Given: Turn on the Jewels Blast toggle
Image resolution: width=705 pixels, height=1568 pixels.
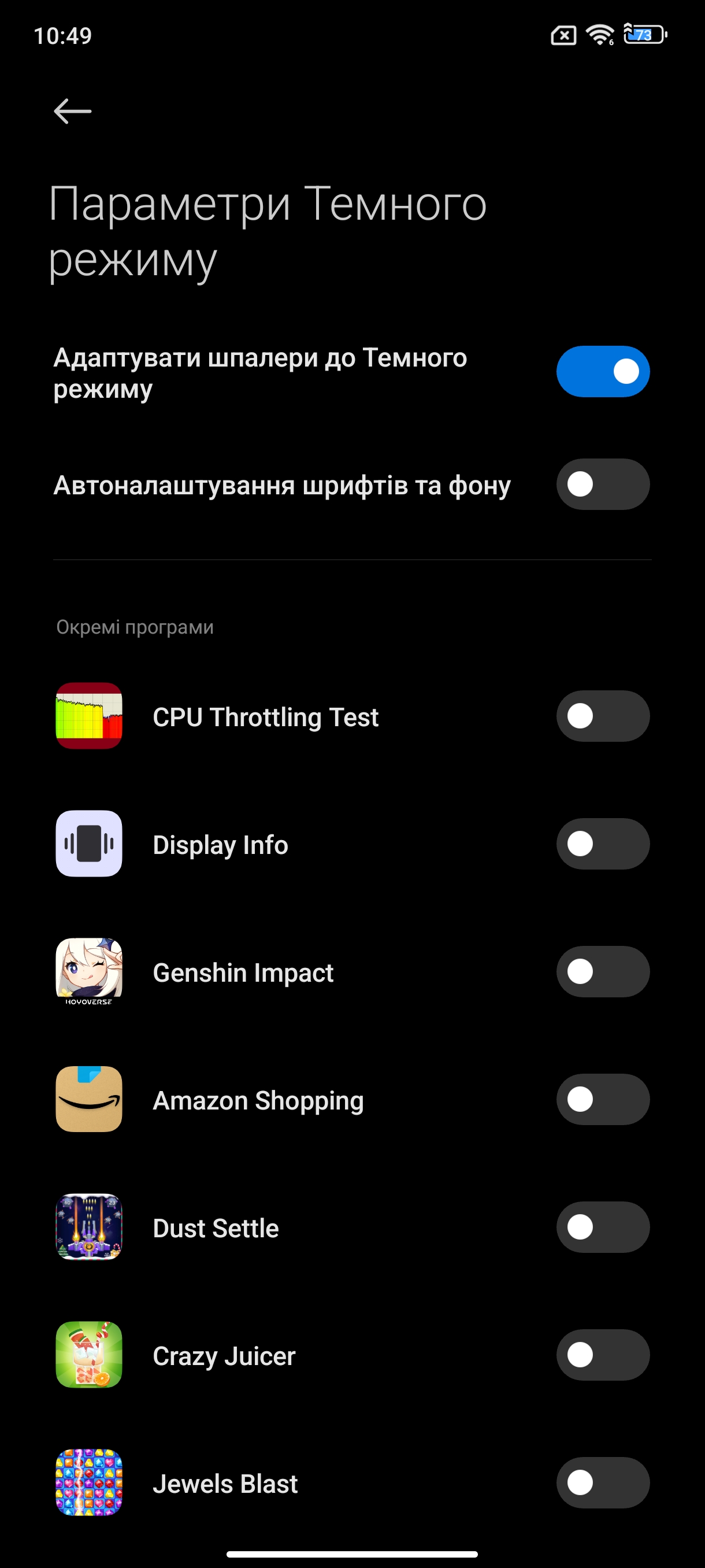Looking at the screenshot, I should 602,1484.
